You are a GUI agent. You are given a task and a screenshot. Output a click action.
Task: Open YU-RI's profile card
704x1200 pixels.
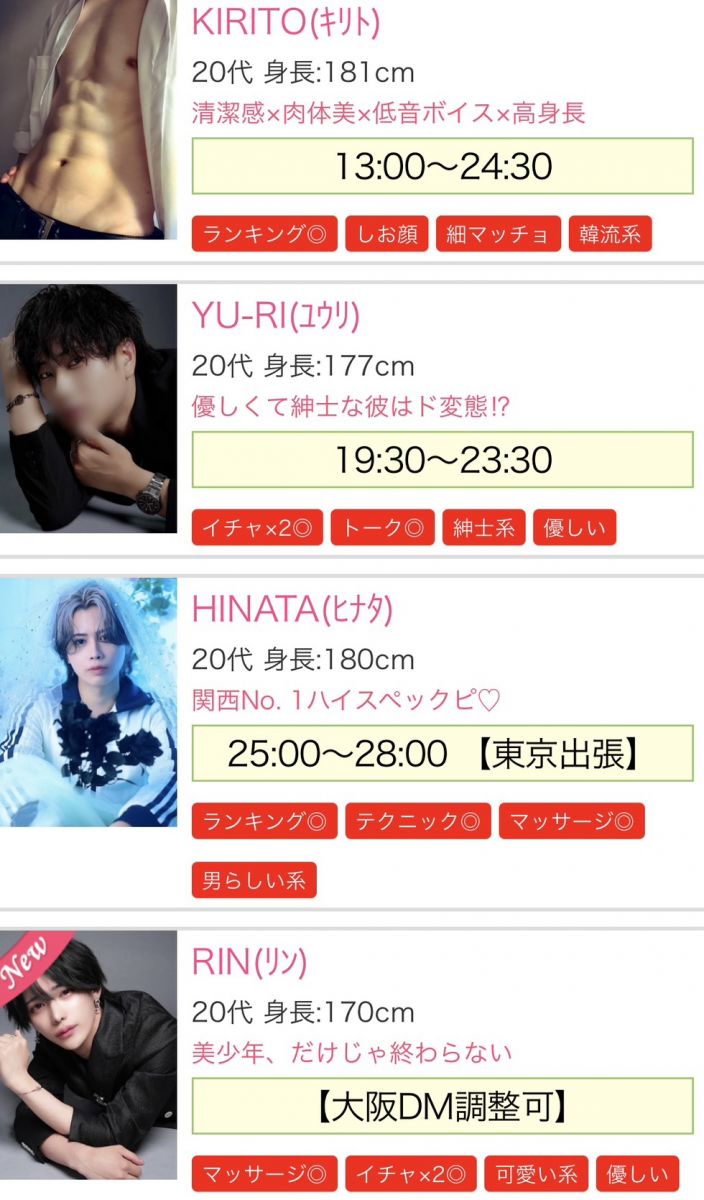[275, 316]
